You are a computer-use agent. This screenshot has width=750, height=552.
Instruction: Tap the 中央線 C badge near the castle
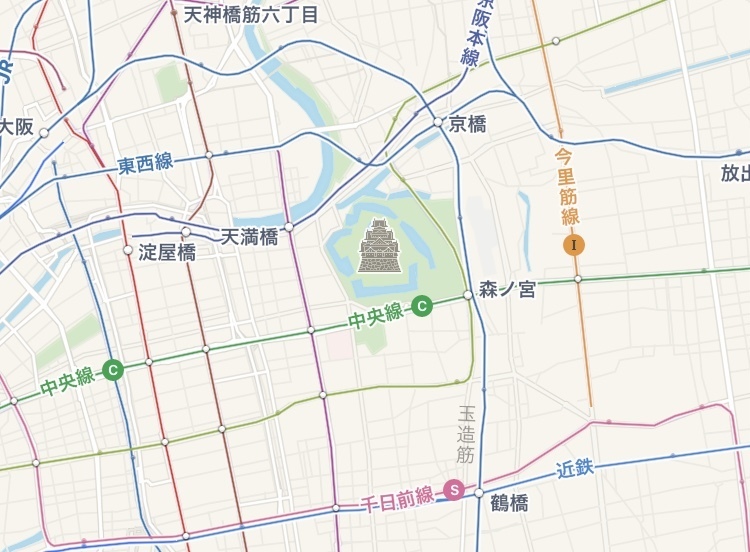423,306
